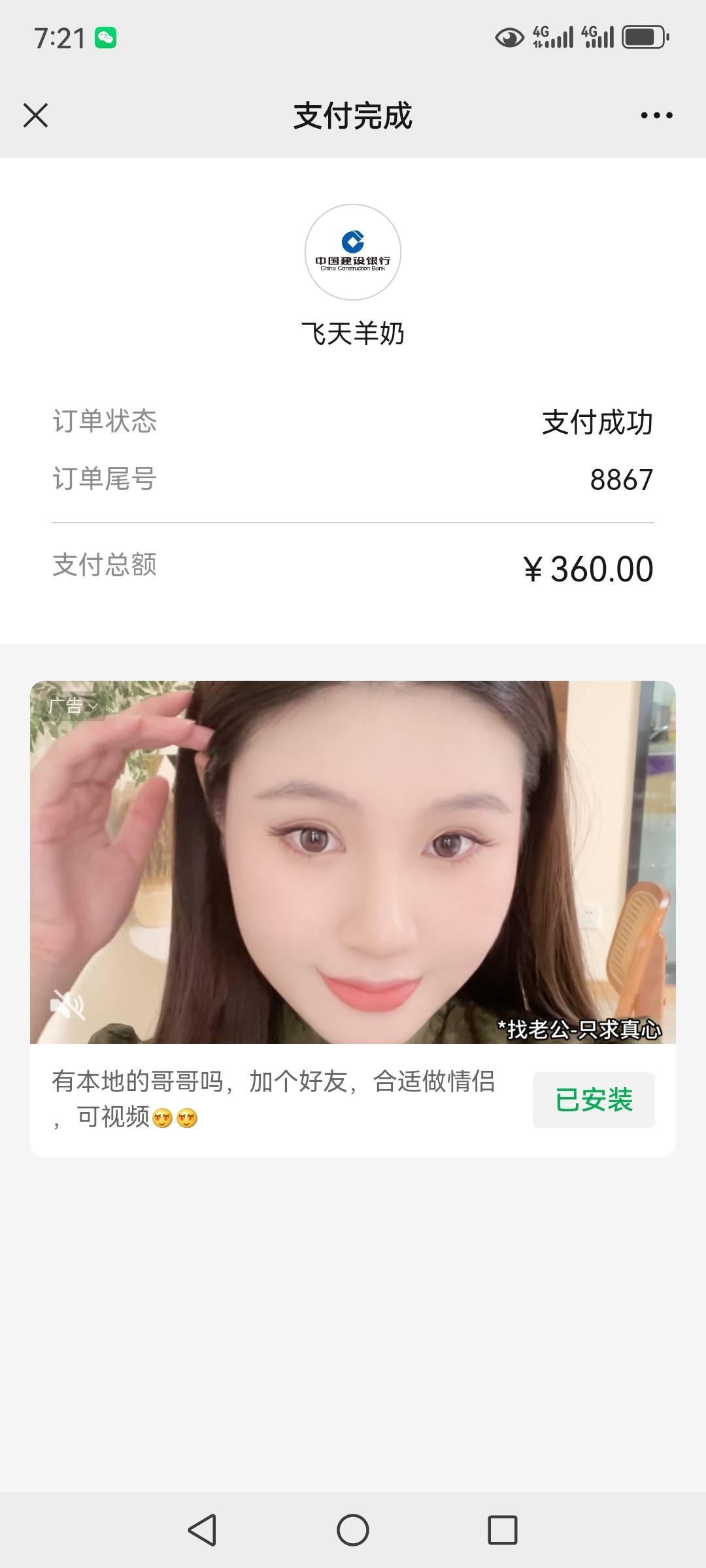This screenshot has height=1568, width=706.
Task: Tap the 已安装 button on the ad
Action: coord(593,1100)
